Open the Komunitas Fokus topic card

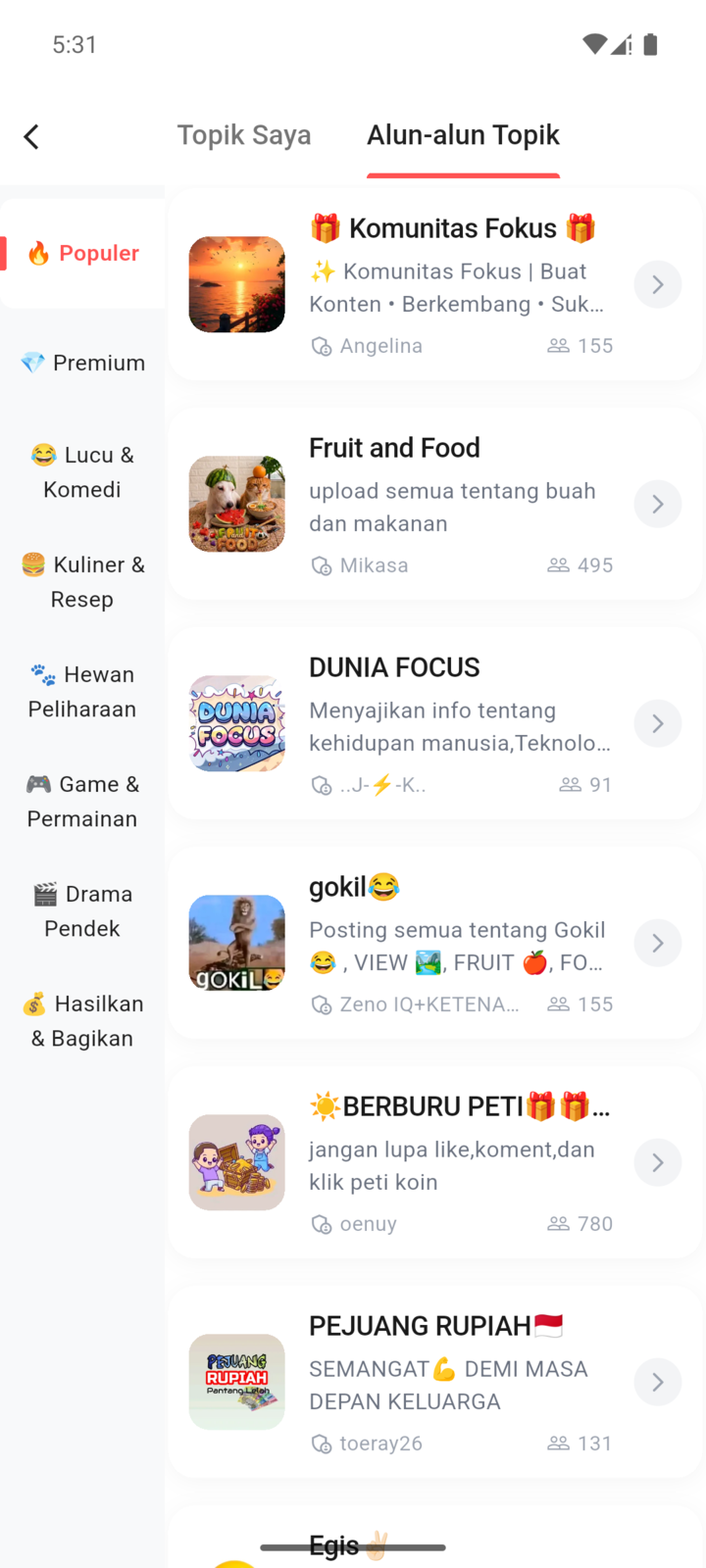[x=435, y=284]
